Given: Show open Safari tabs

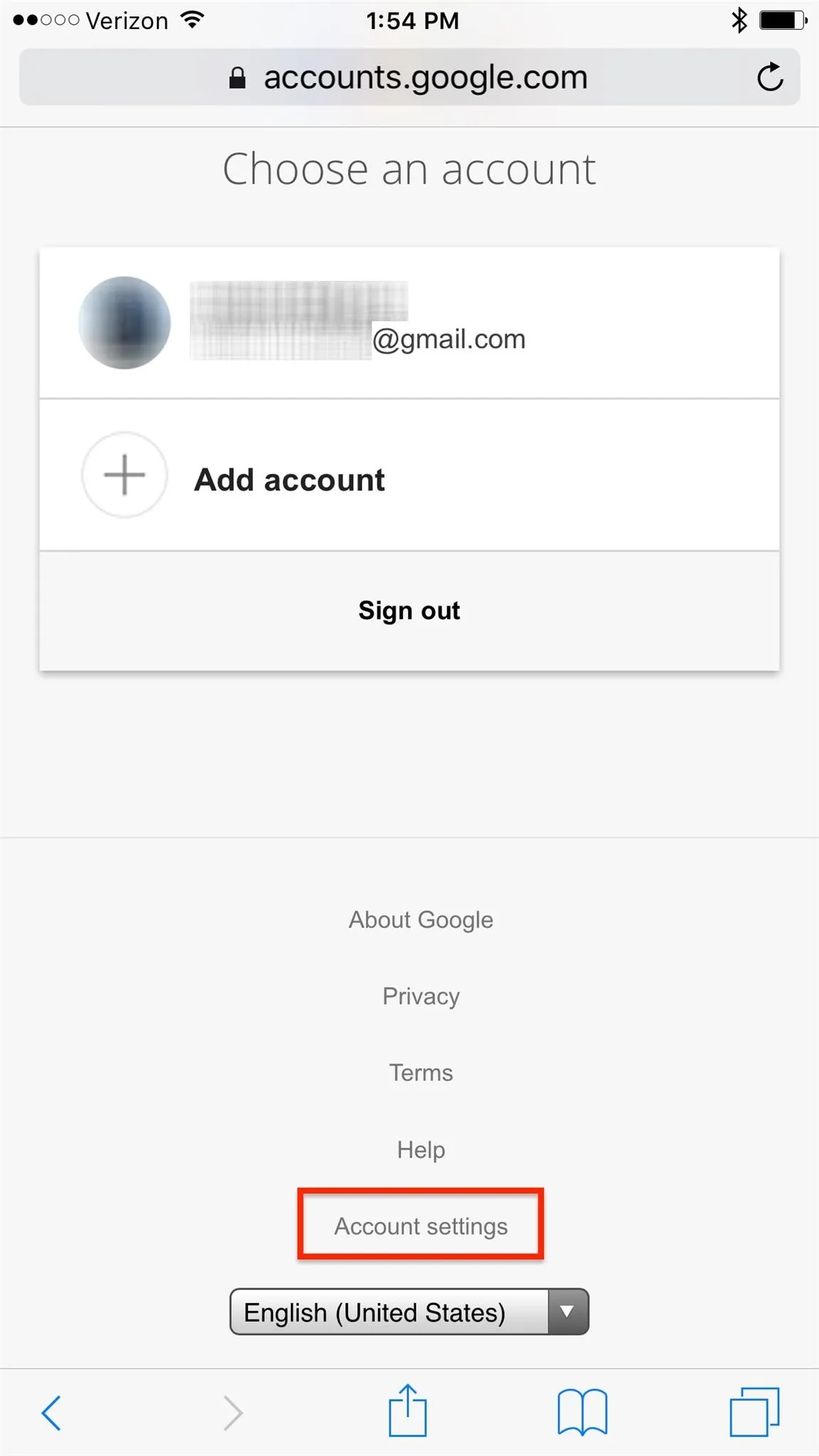Looking at the screenshot, I should pyautogui.click(x=754, y=1412).
